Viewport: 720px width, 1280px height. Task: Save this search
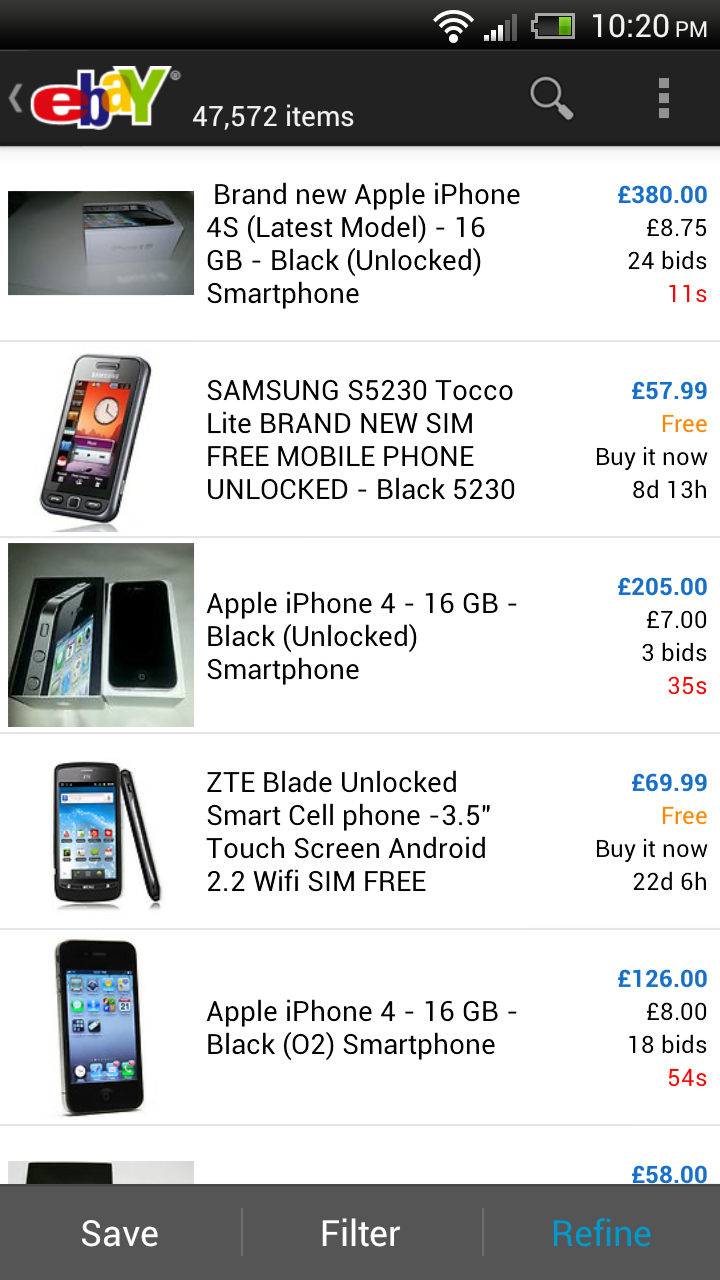point(120,1233)
